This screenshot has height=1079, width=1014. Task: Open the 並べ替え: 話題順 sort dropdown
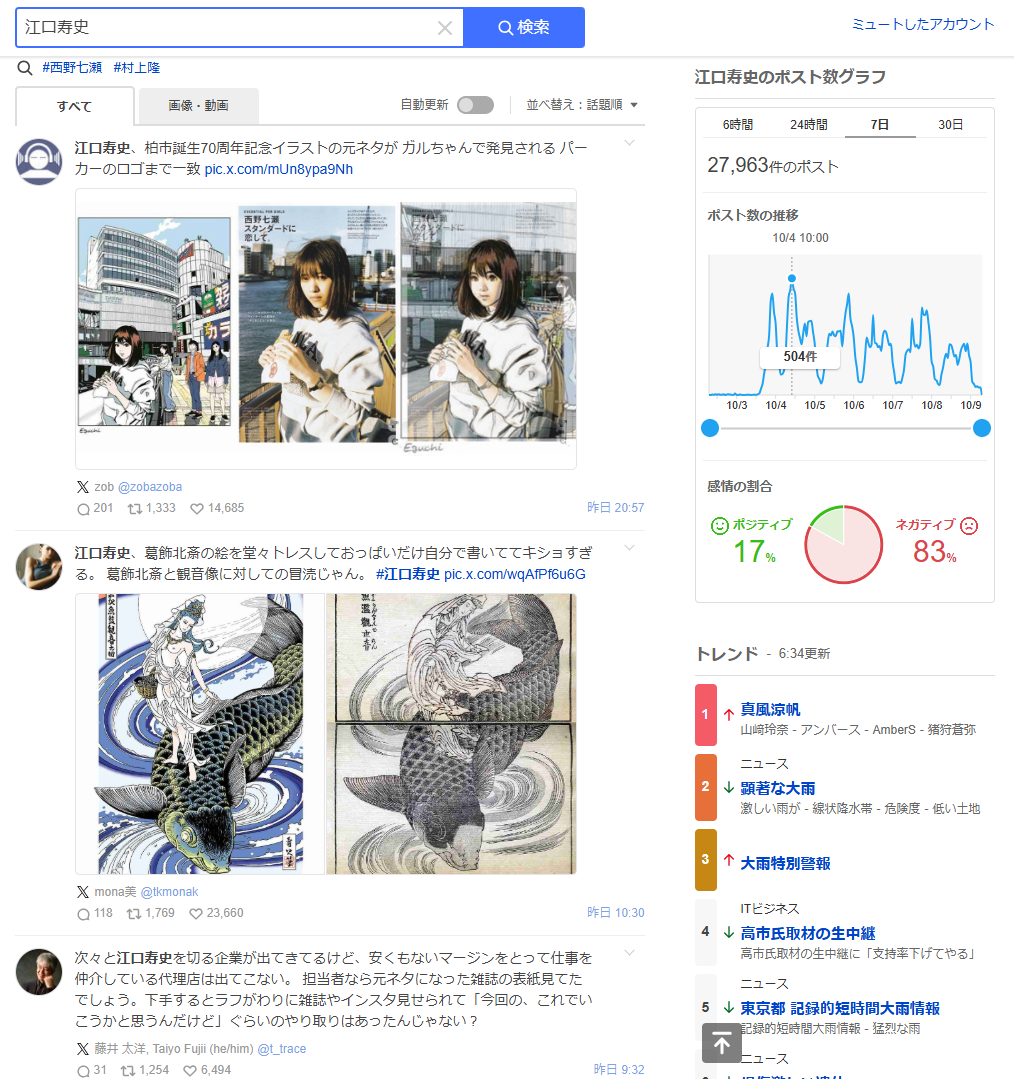(x=582, y=105)
